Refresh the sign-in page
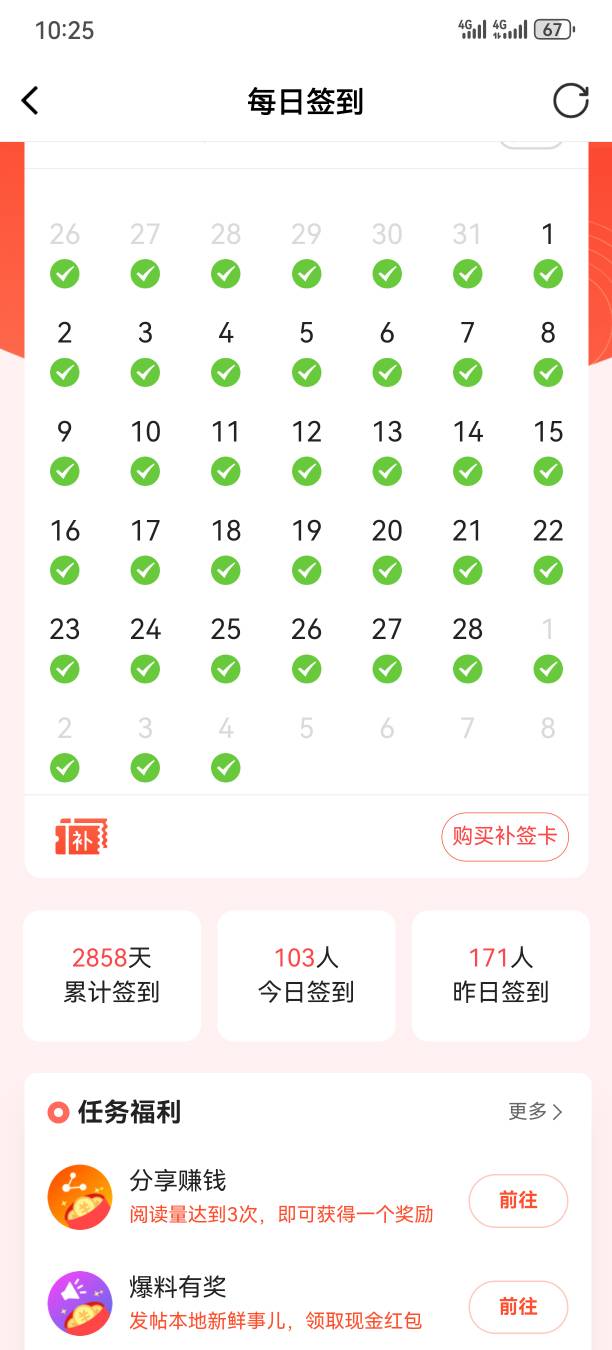Viewport: 612px width, 1350px height. (x=570, y=100)
